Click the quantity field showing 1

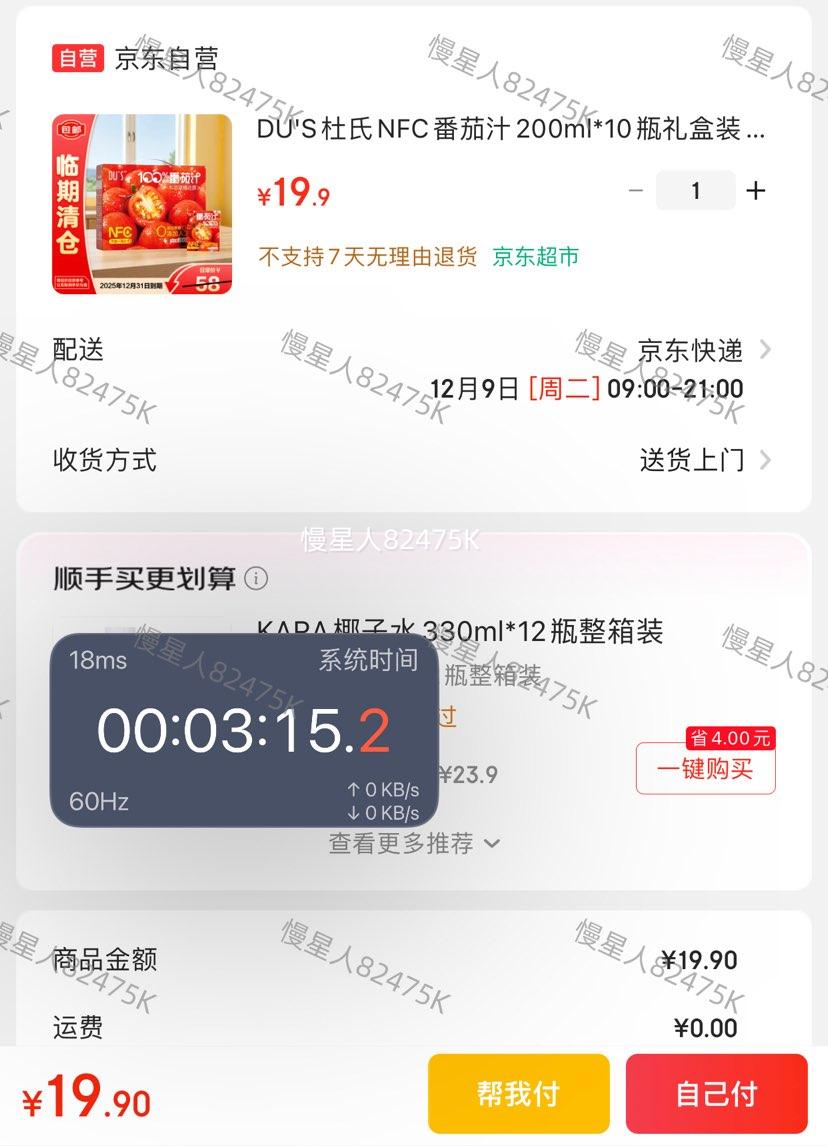tap(696, 189)
